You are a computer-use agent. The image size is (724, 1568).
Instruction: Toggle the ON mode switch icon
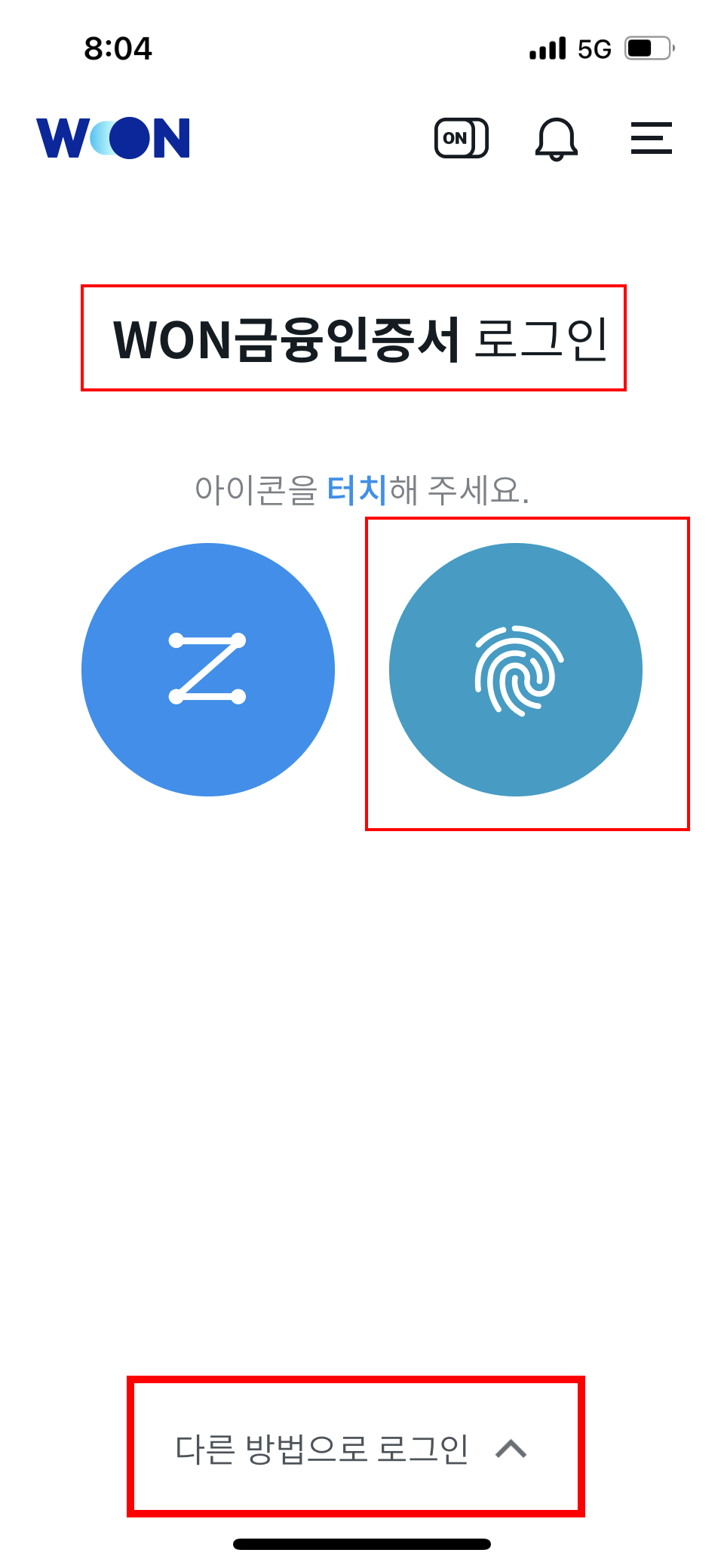[462, 138]
